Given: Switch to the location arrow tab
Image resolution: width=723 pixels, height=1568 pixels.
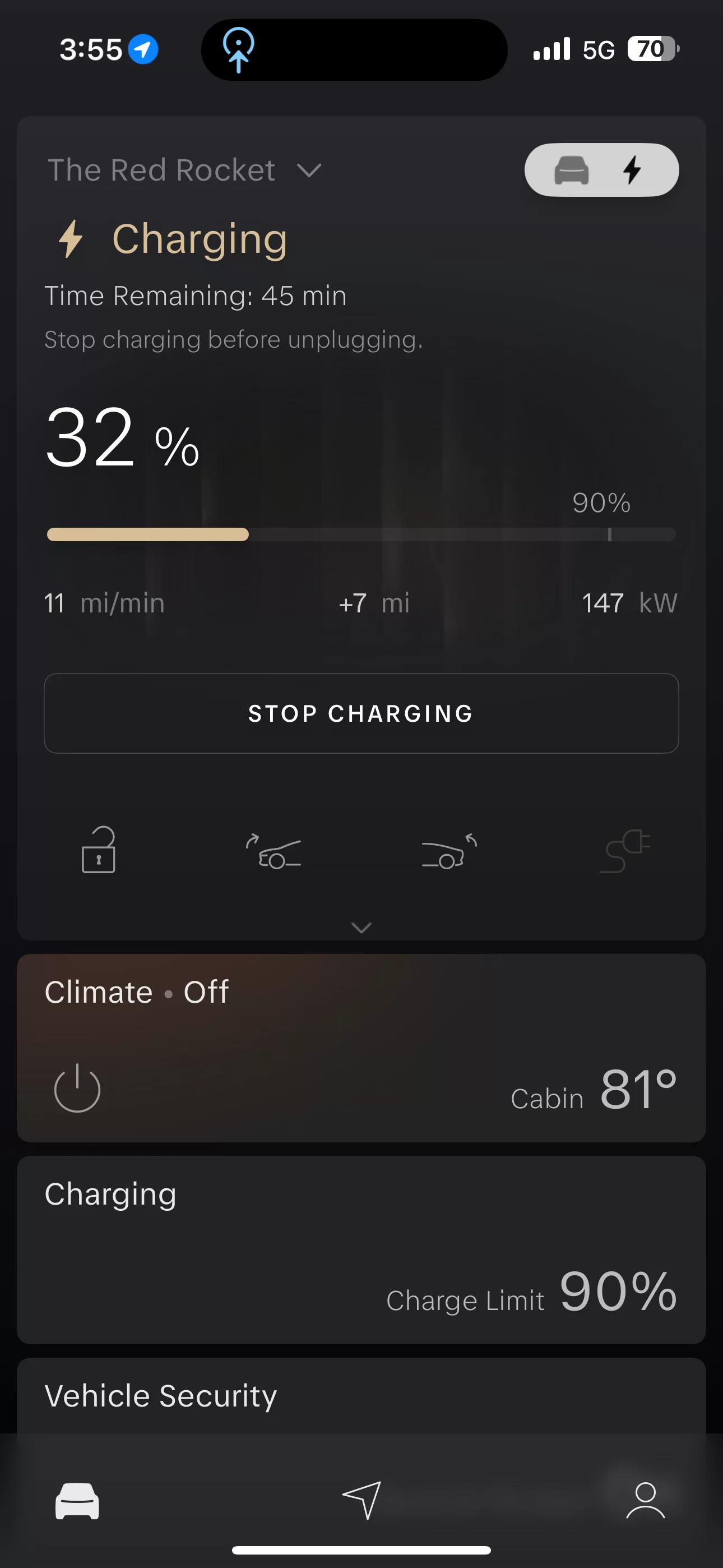Looking at the screenshot, I should point(361,1500).
